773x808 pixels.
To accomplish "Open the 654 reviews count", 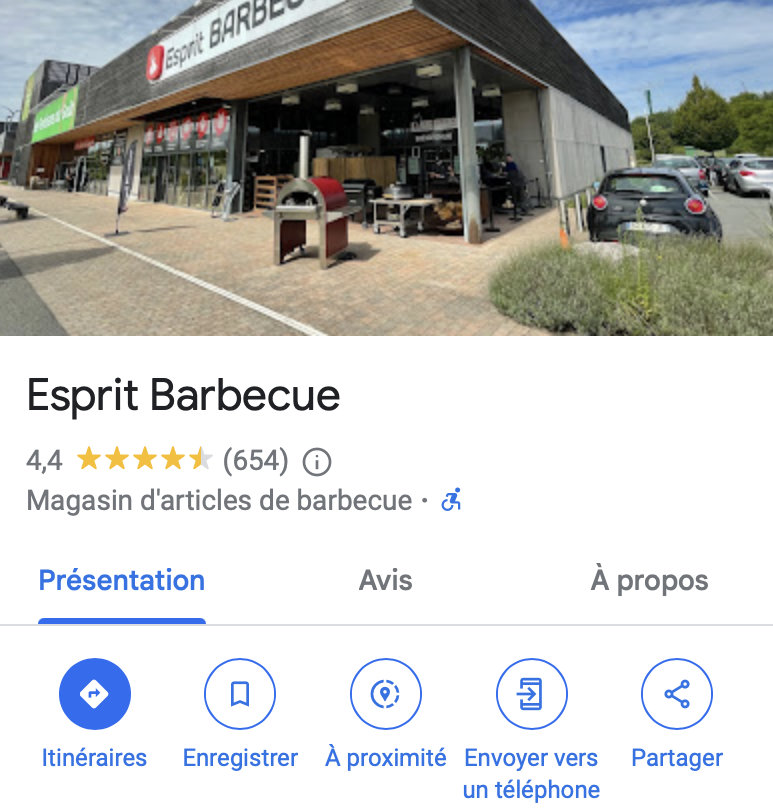I will [x=255, y=461].
